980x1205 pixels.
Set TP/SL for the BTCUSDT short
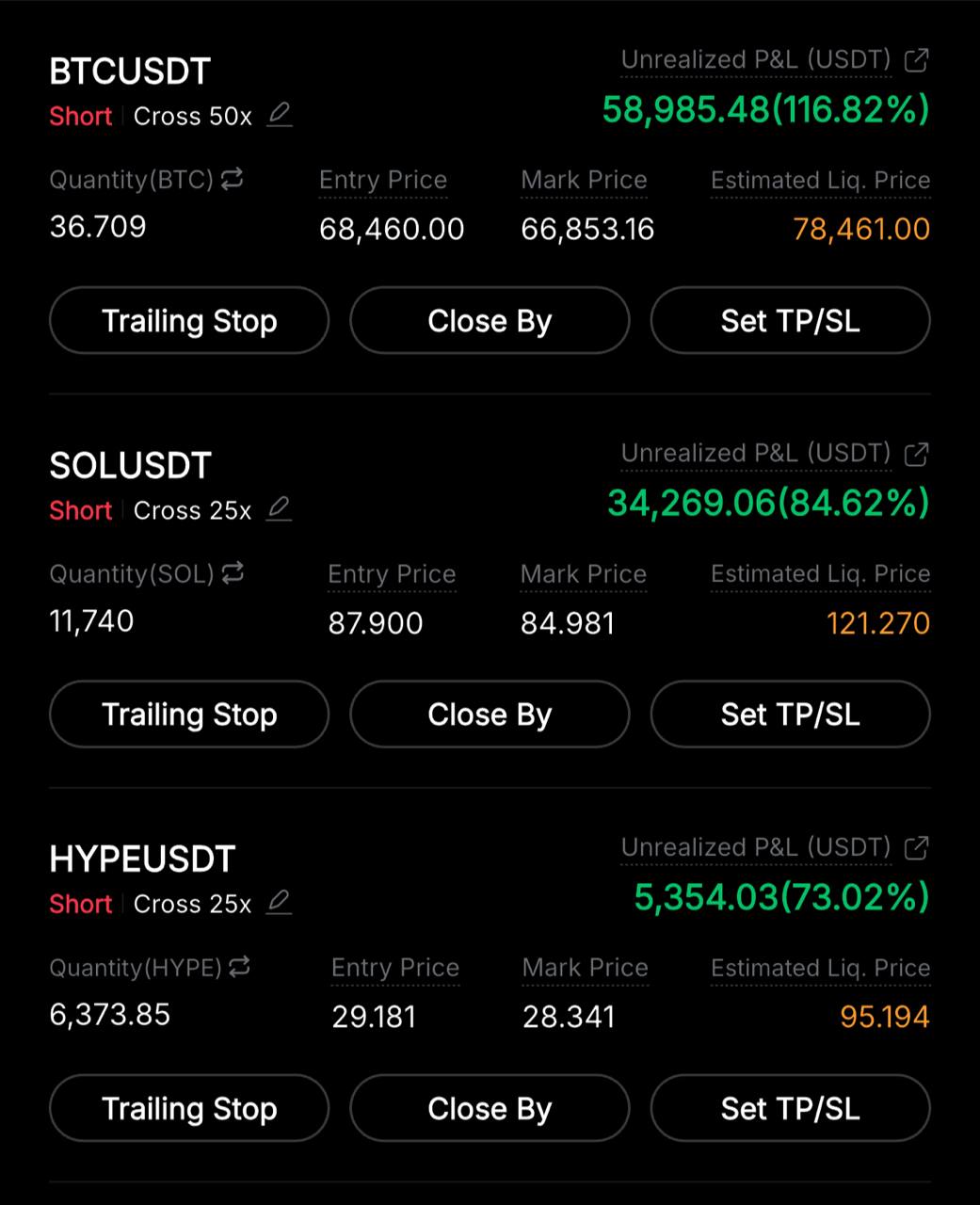(790, 321)
